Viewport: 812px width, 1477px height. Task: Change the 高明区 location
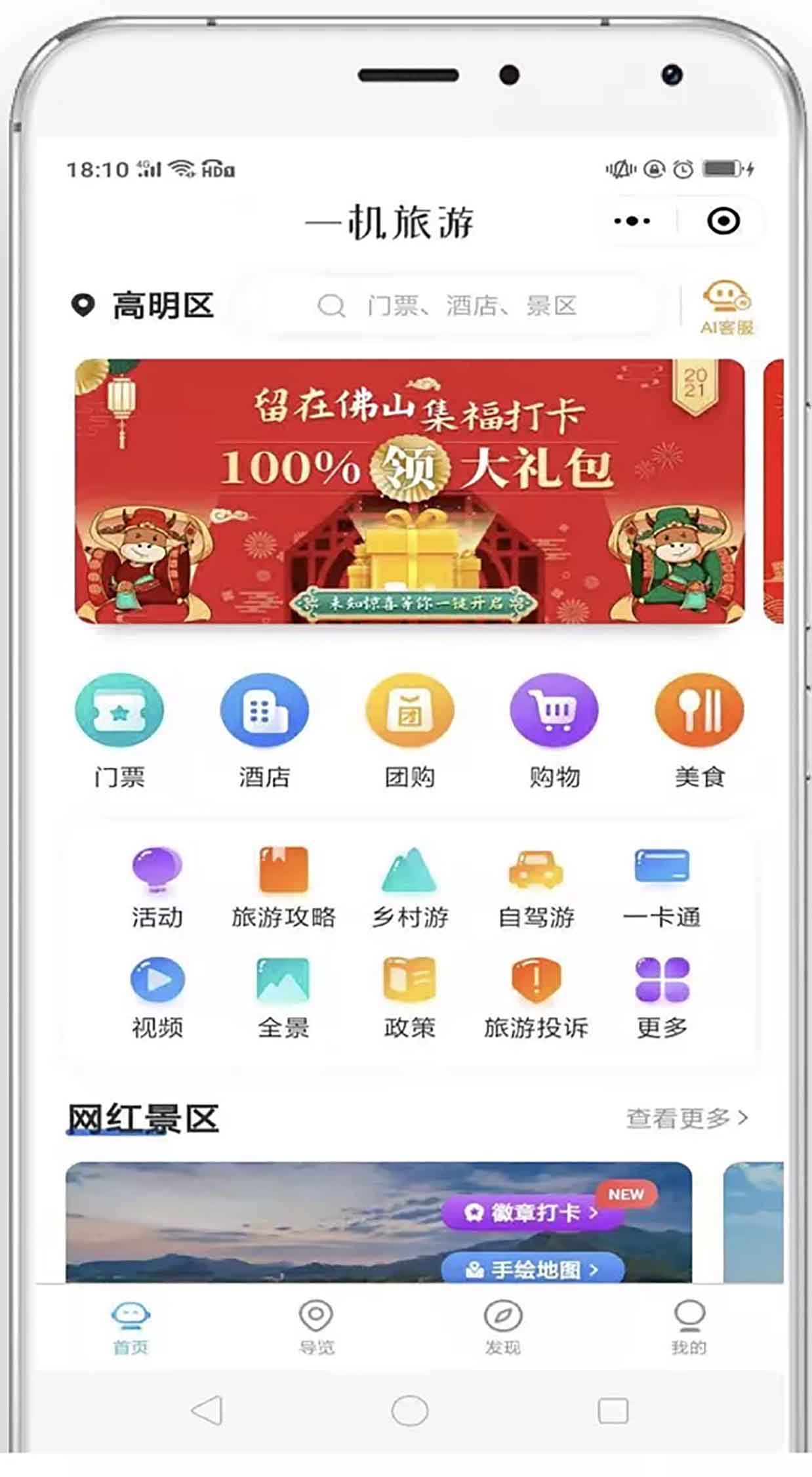[143, 306]
